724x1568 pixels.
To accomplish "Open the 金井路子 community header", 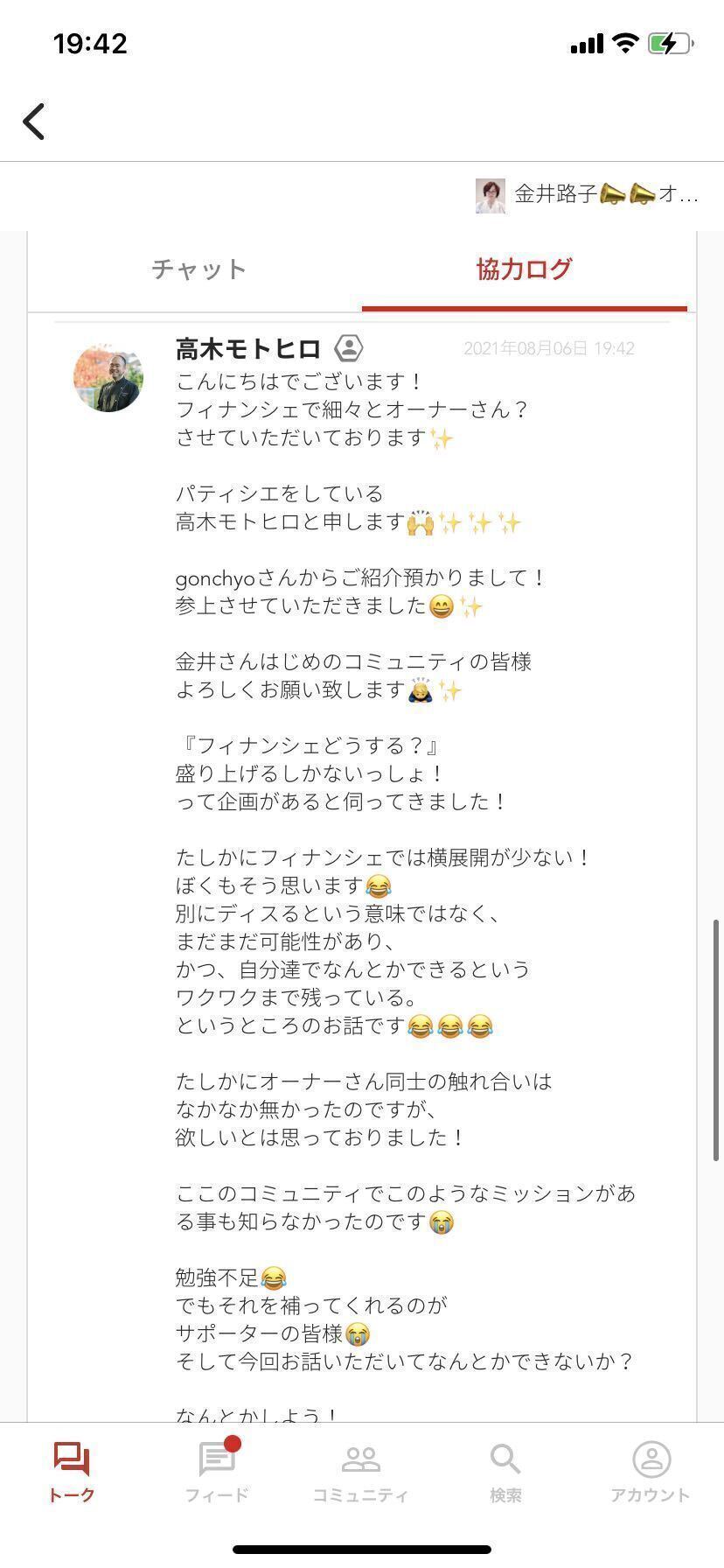I will click(587, 195).
